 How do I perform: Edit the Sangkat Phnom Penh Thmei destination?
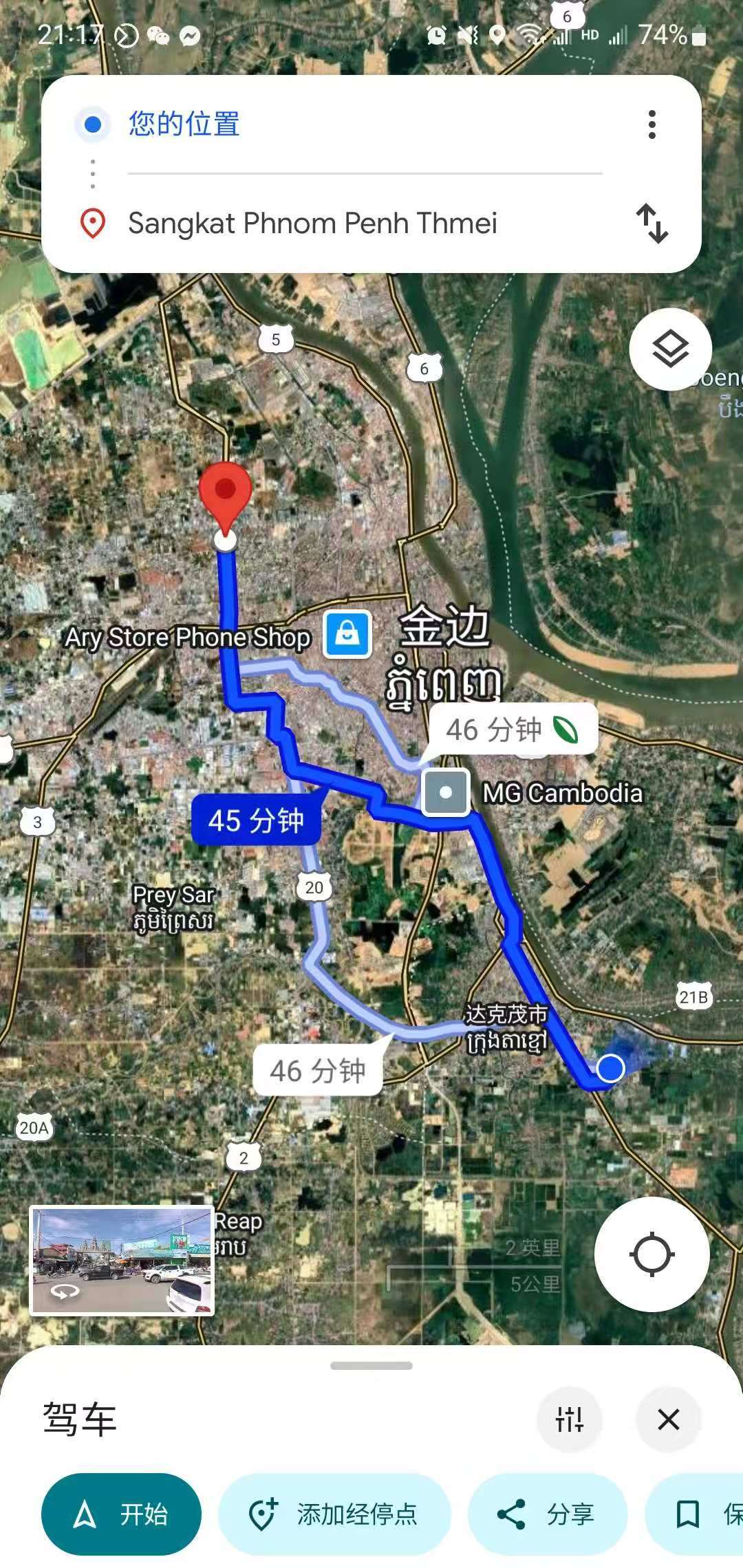tap(365, 224)
